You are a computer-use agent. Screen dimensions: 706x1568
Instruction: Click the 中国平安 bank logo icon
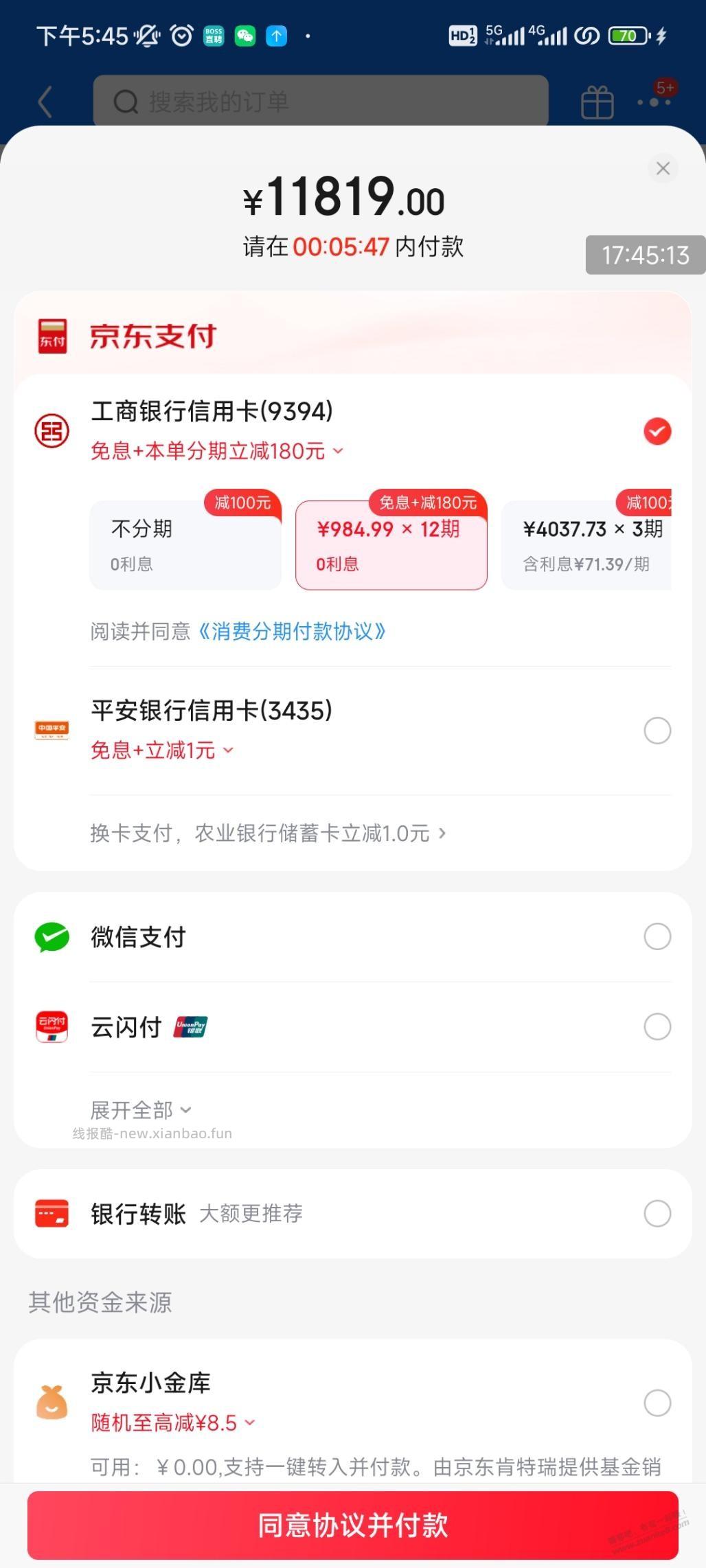click(52, 730)
